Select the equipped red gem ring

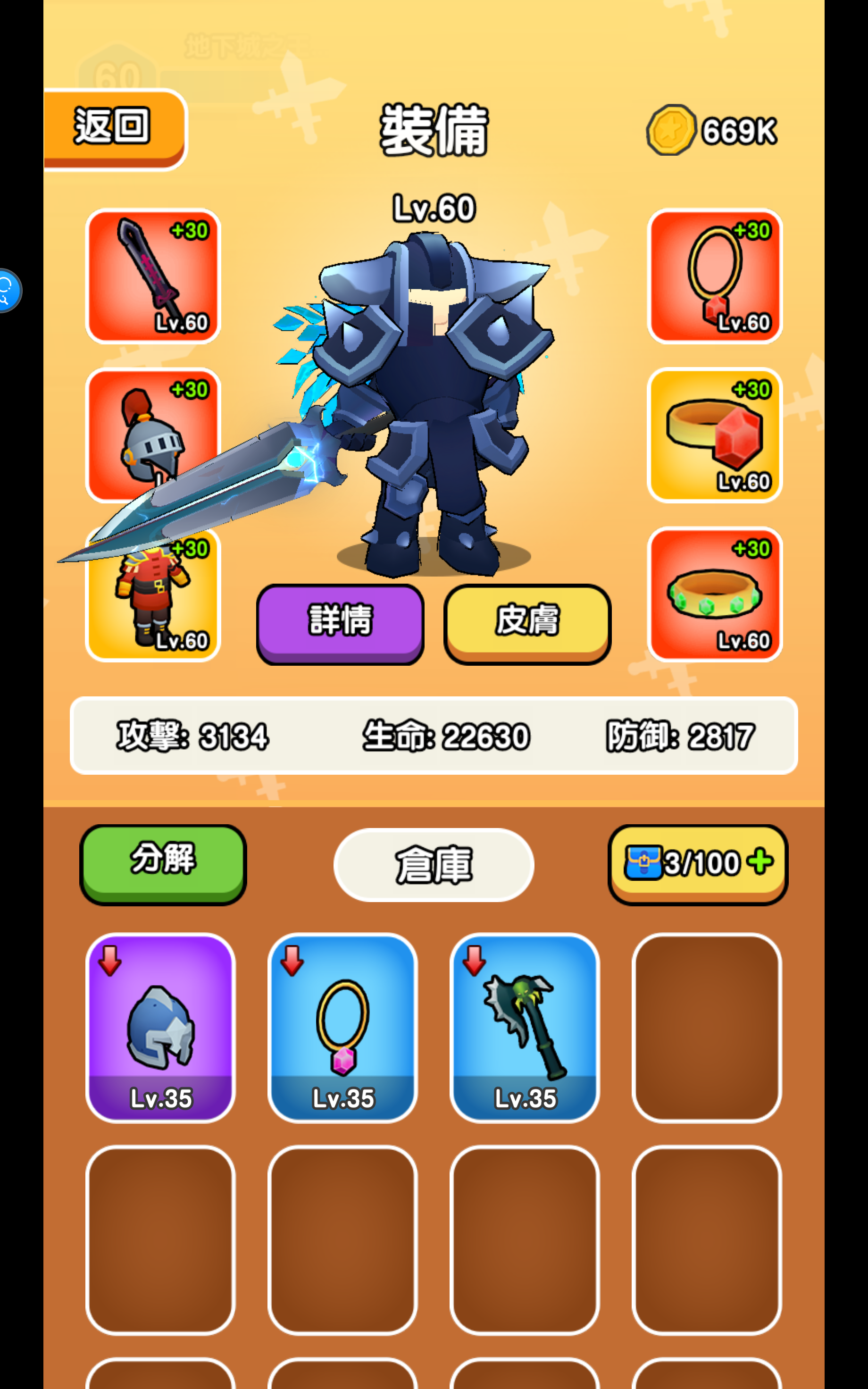pyautogui.click(x=715, y=435)
